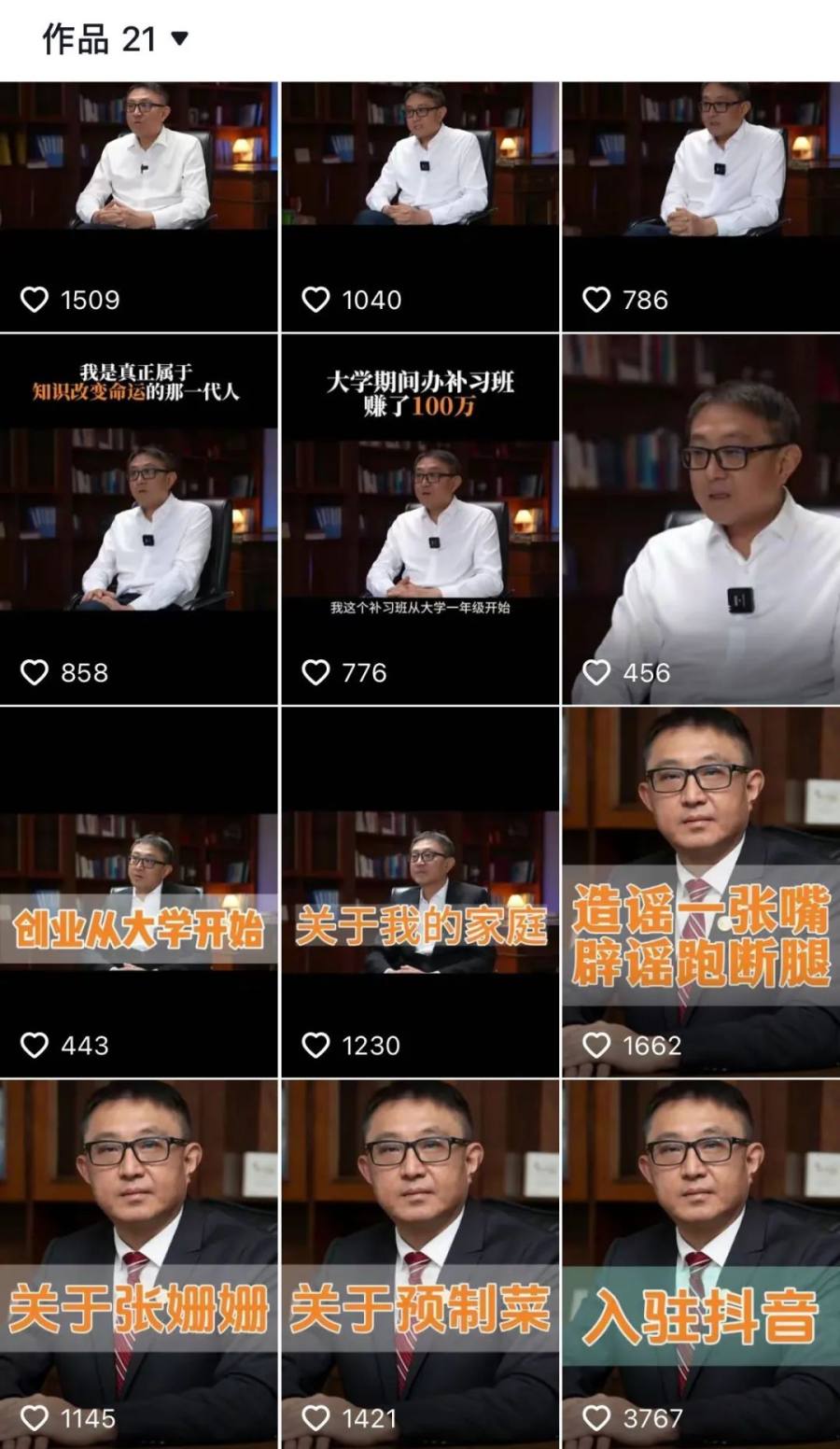Viewport: 840px width, 1449px height.
Task: Open the 关于张姗姗 video
Action: pos(138,1264)
